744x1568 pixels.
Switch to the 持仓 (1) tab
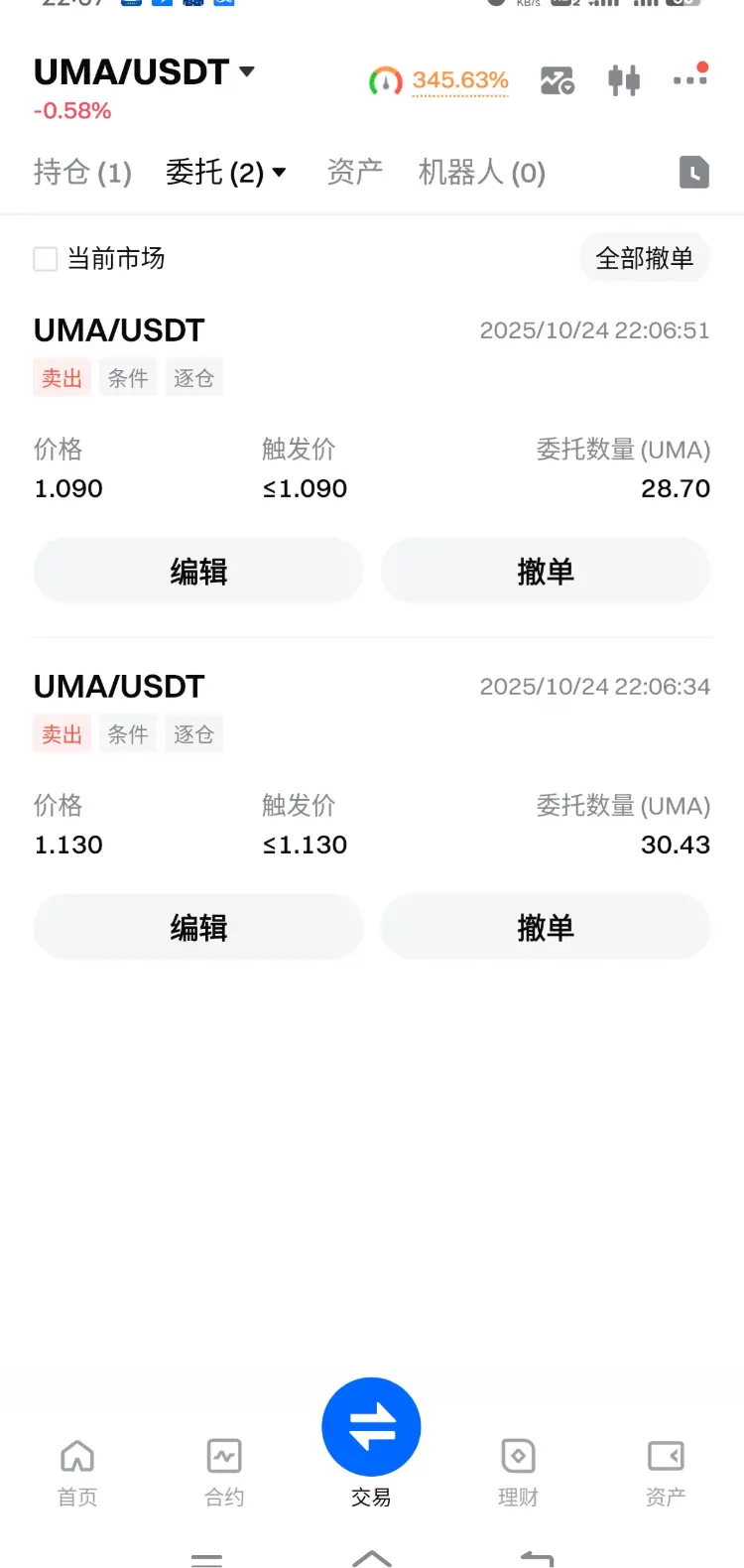[x=82, y=173]
